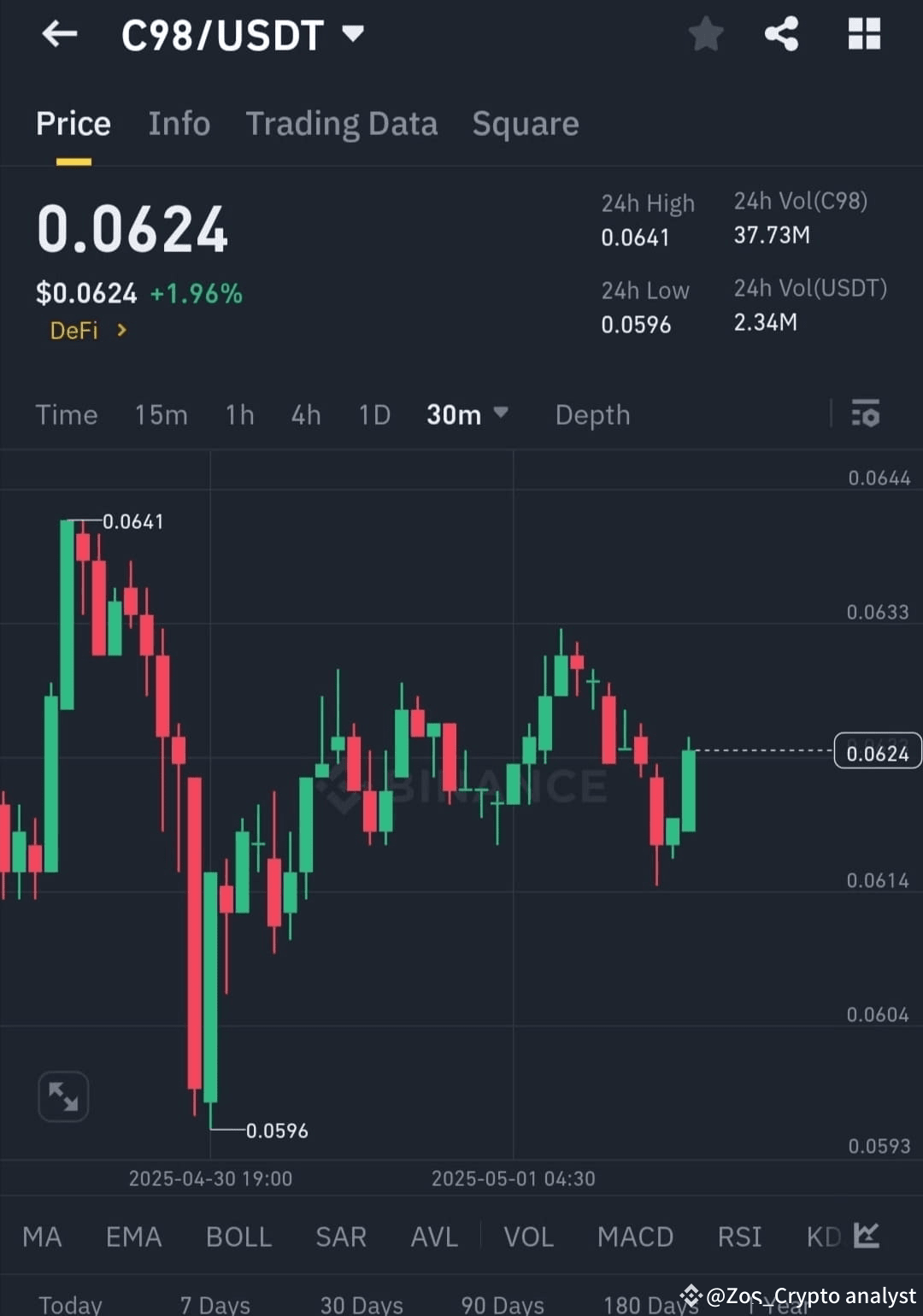Open the share options via the share icon
This screenshot has height=1316, width=923.
pyautogui.click(x=780, y=34)
